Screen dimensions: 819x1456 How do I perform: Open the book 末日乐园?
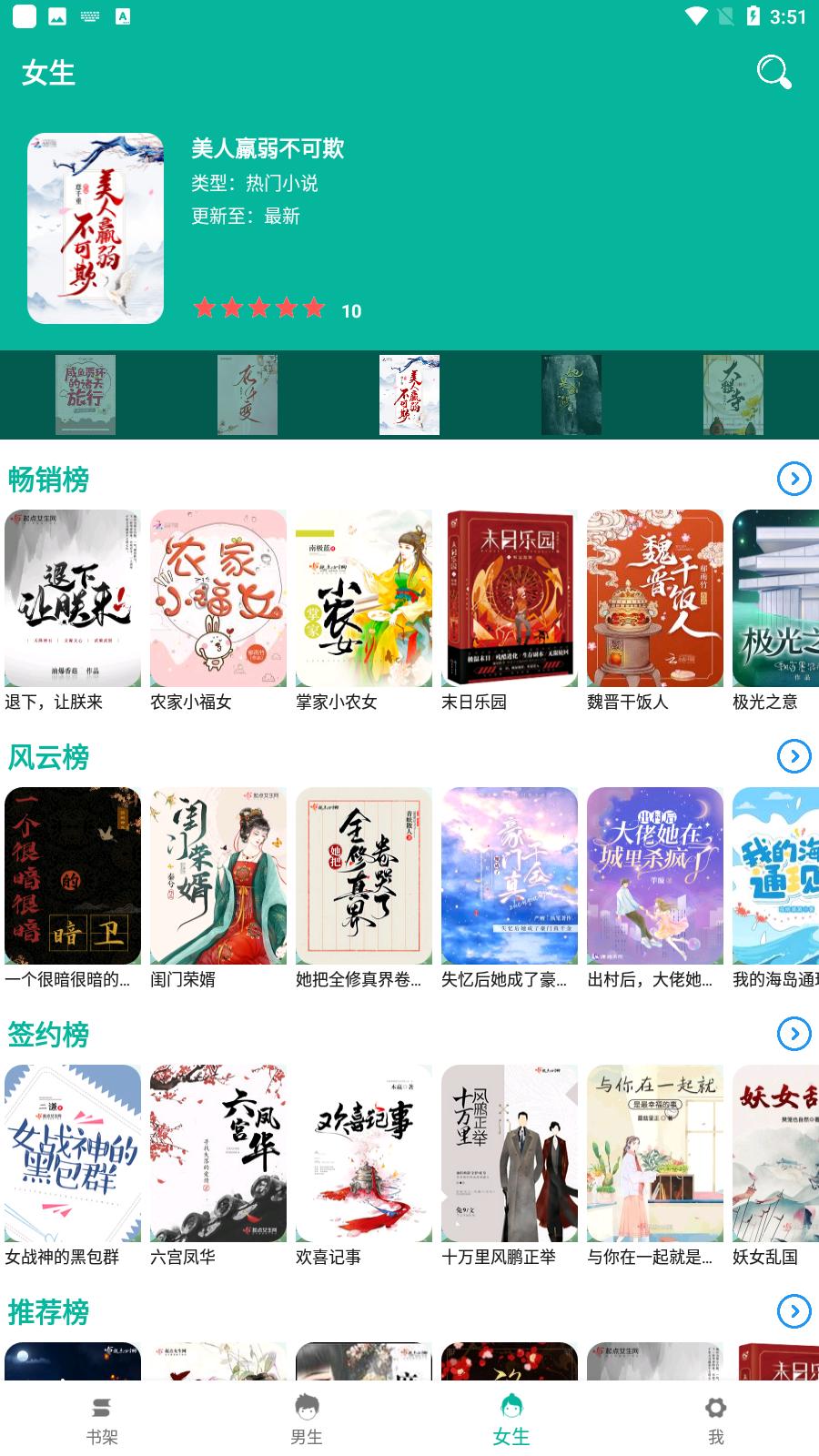(510, 598)
